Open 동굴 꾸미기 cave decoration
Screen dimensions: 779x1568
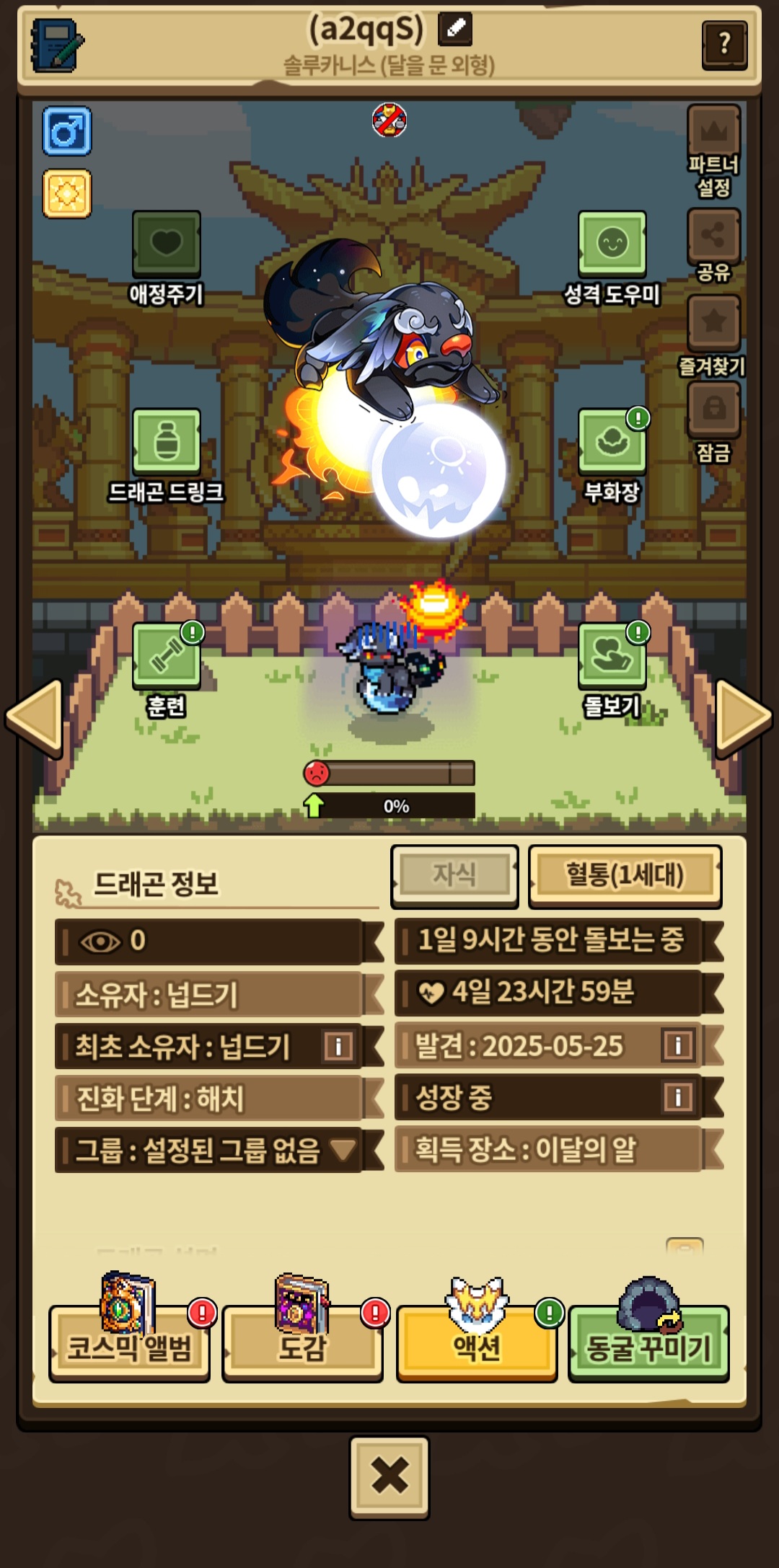point(648,1345)
